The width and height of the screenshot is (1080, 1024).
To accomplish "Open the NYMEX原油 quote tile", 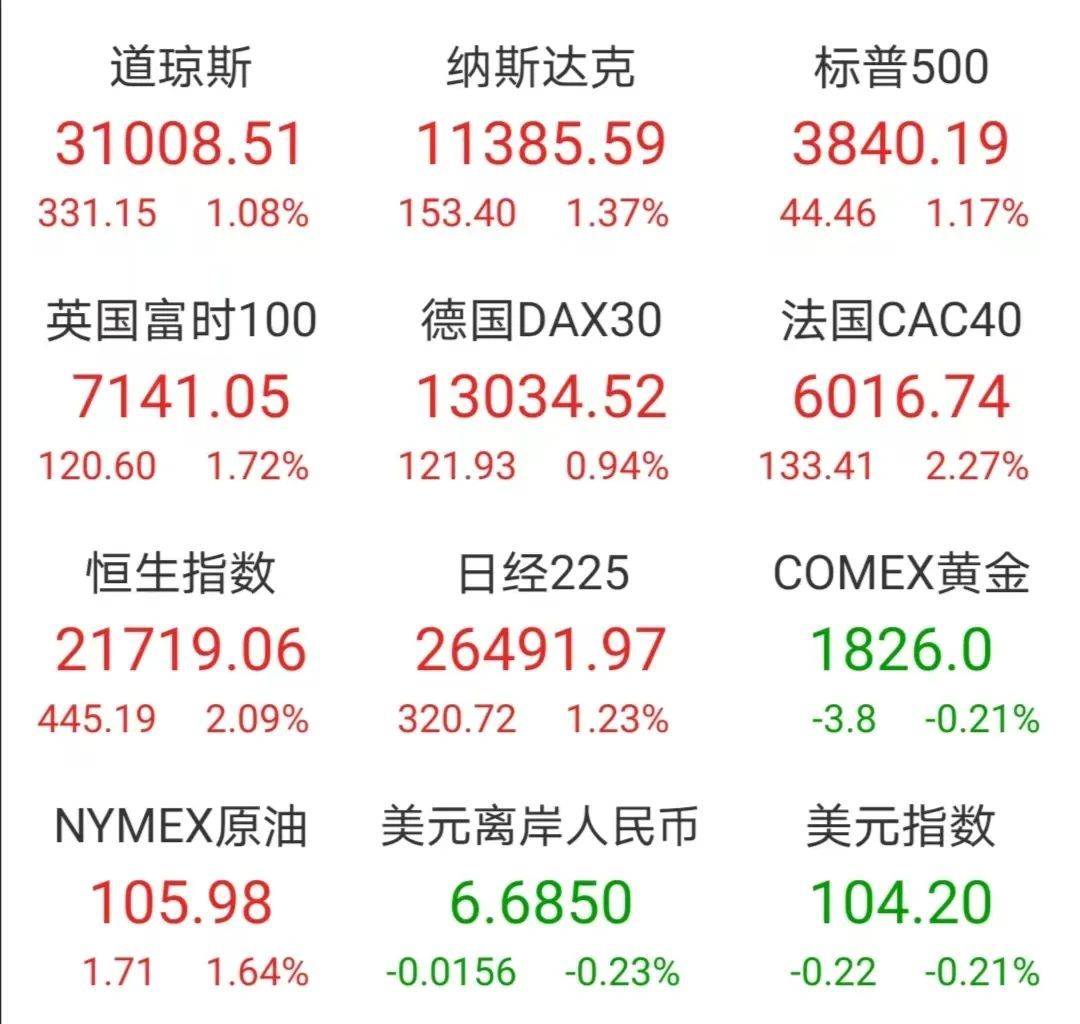I will (180, 900).
